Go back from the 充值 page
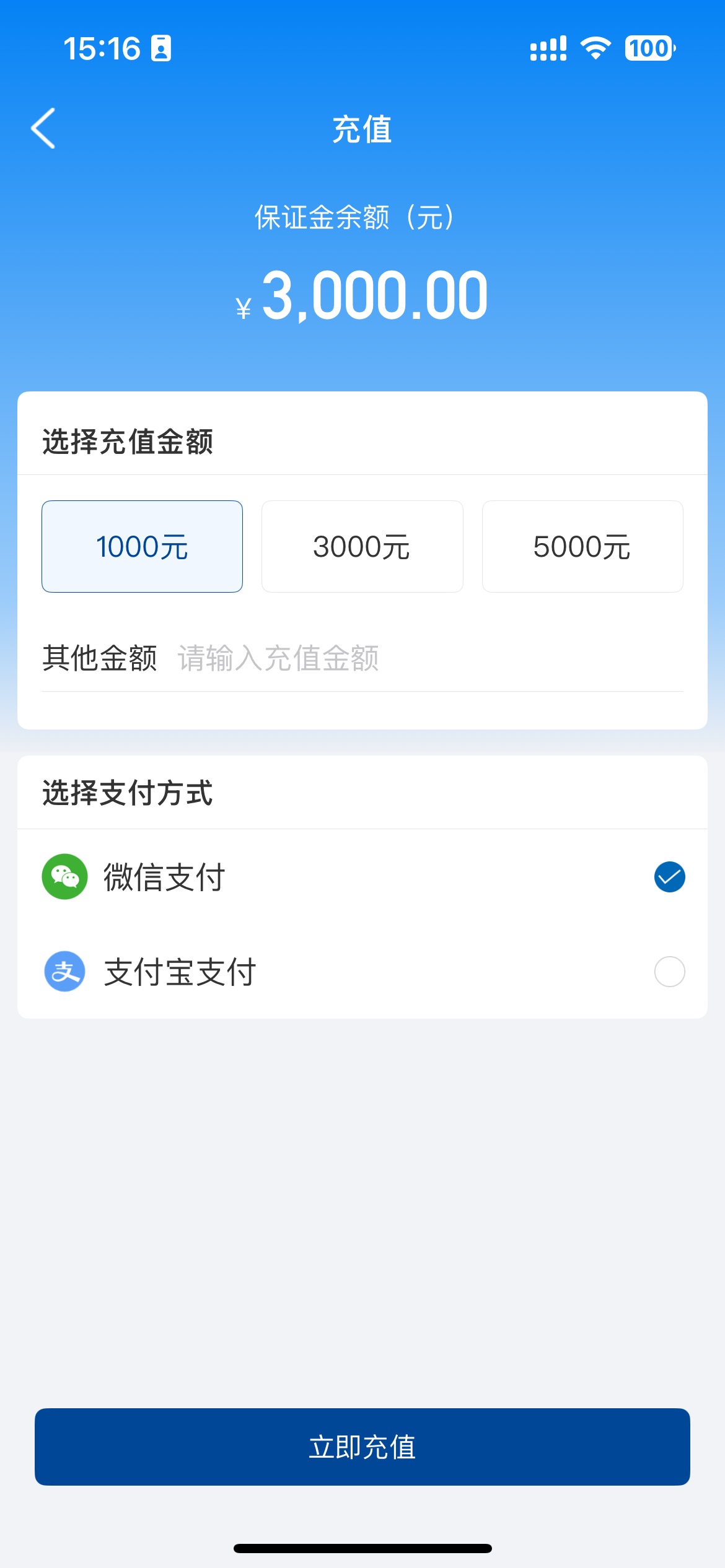 [43, 128]
